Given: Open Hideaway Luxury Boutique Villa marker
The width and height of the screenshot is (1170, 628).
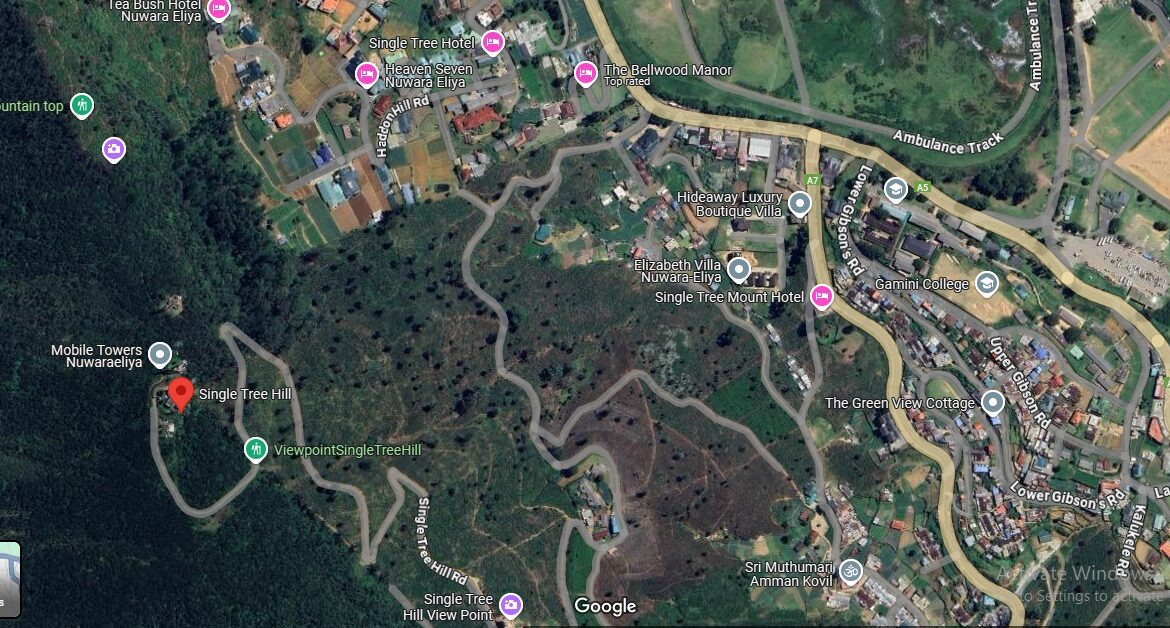Looking at the screenshot, I should click(799, 205).
